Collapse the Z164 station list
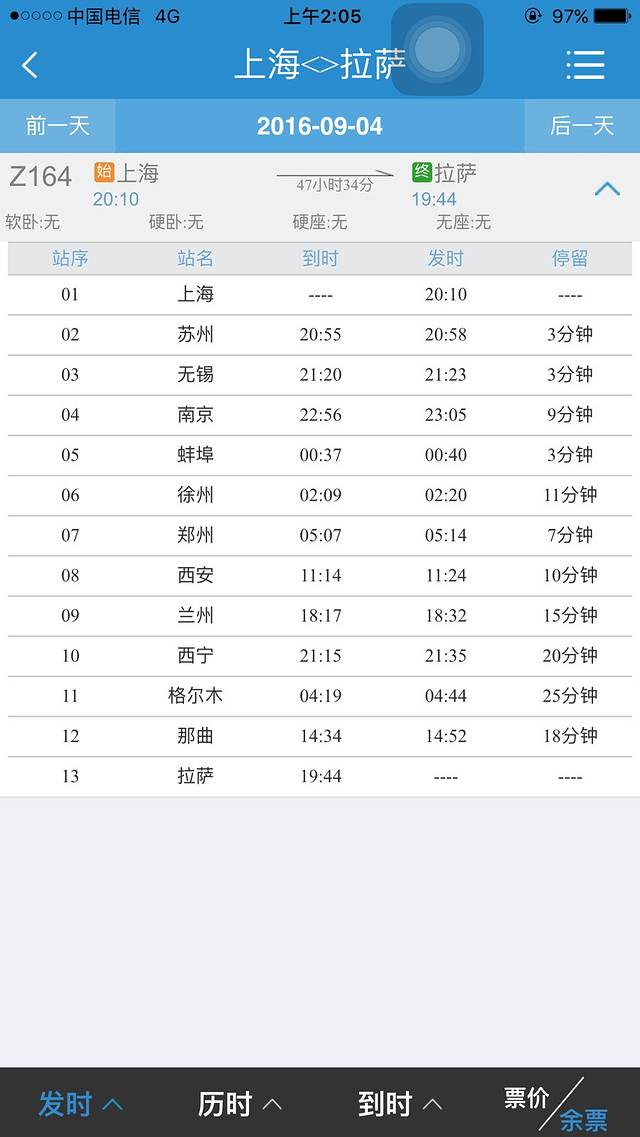This screenshot has width=640, height=1137. point(607,188)
